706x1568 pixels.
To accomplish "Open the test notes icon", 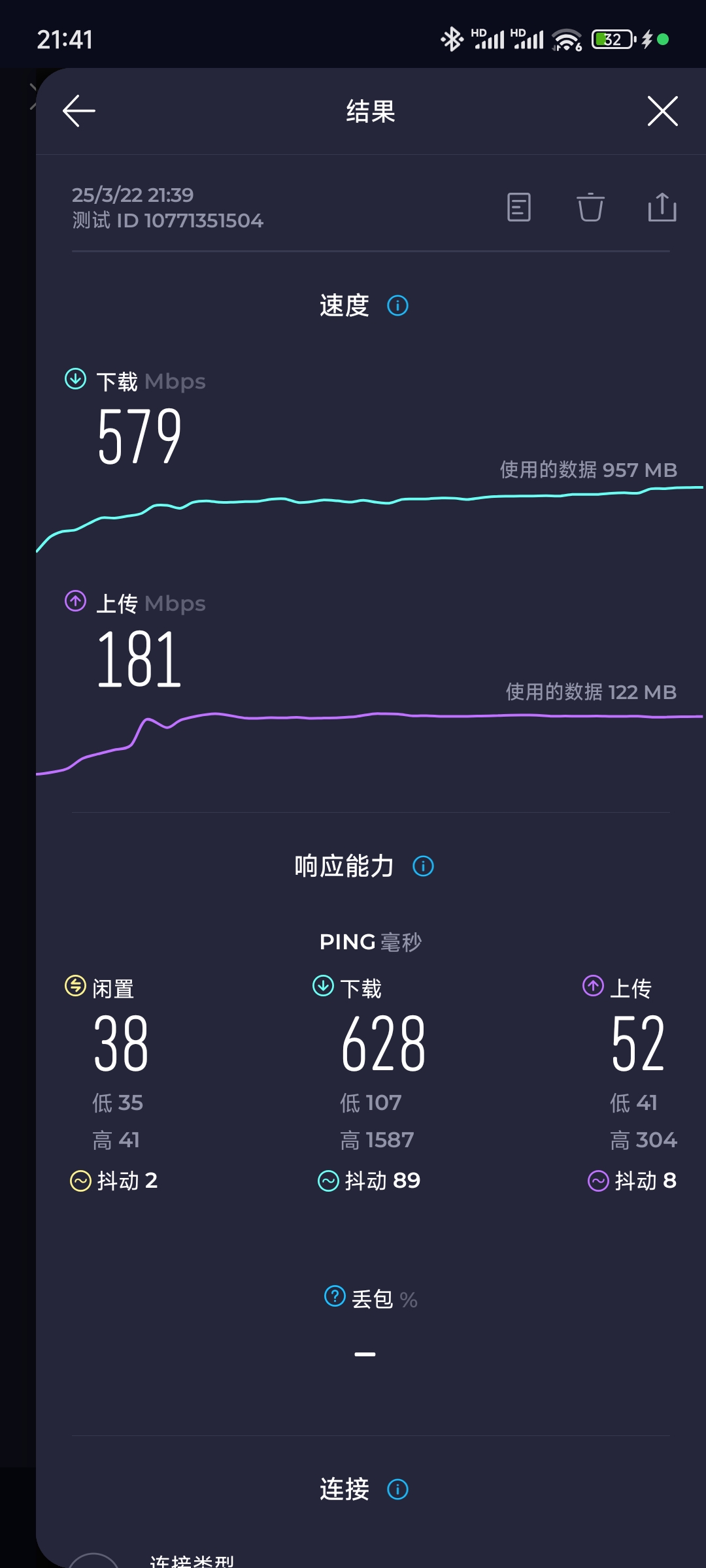I will (519, 208).
